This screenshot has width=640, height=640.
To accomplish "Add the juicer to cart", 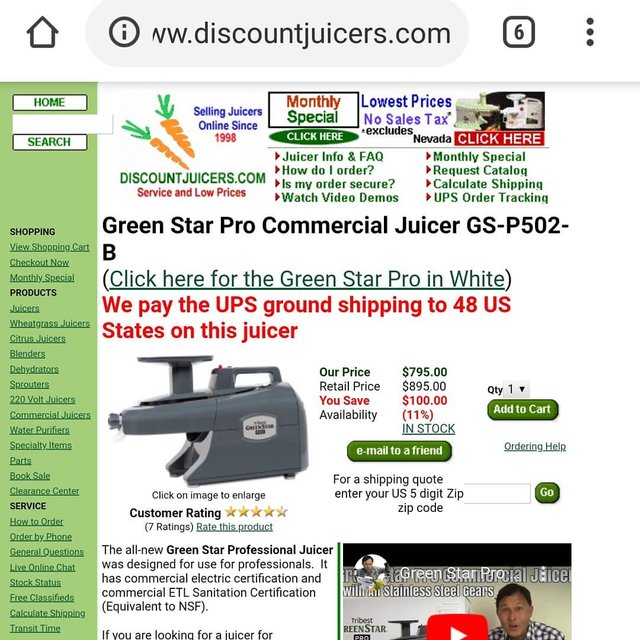I will coord(522,409).
